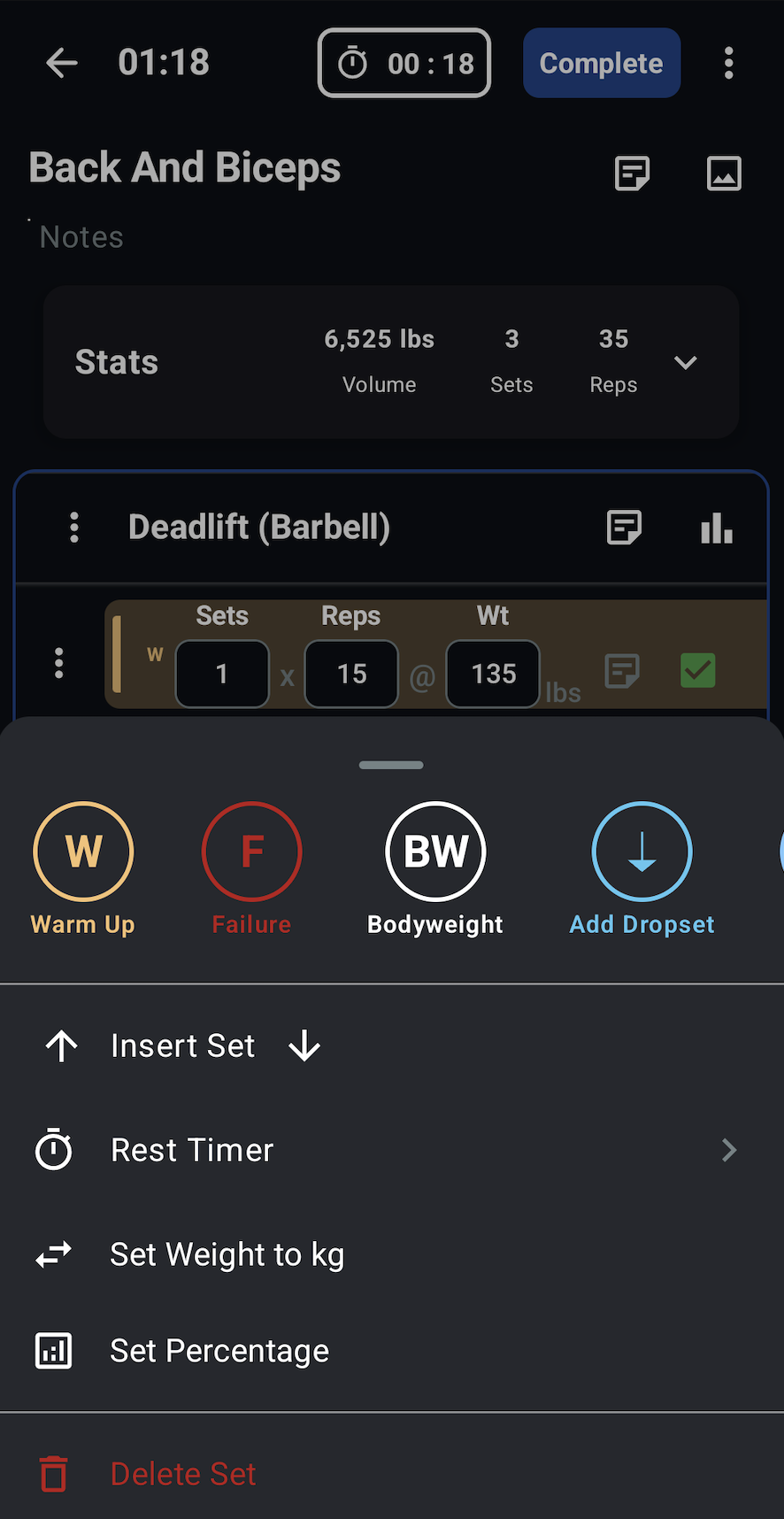Select the Bodyweight option
The height and width of the screenshot is (1519, 784).
pos(434,851)
